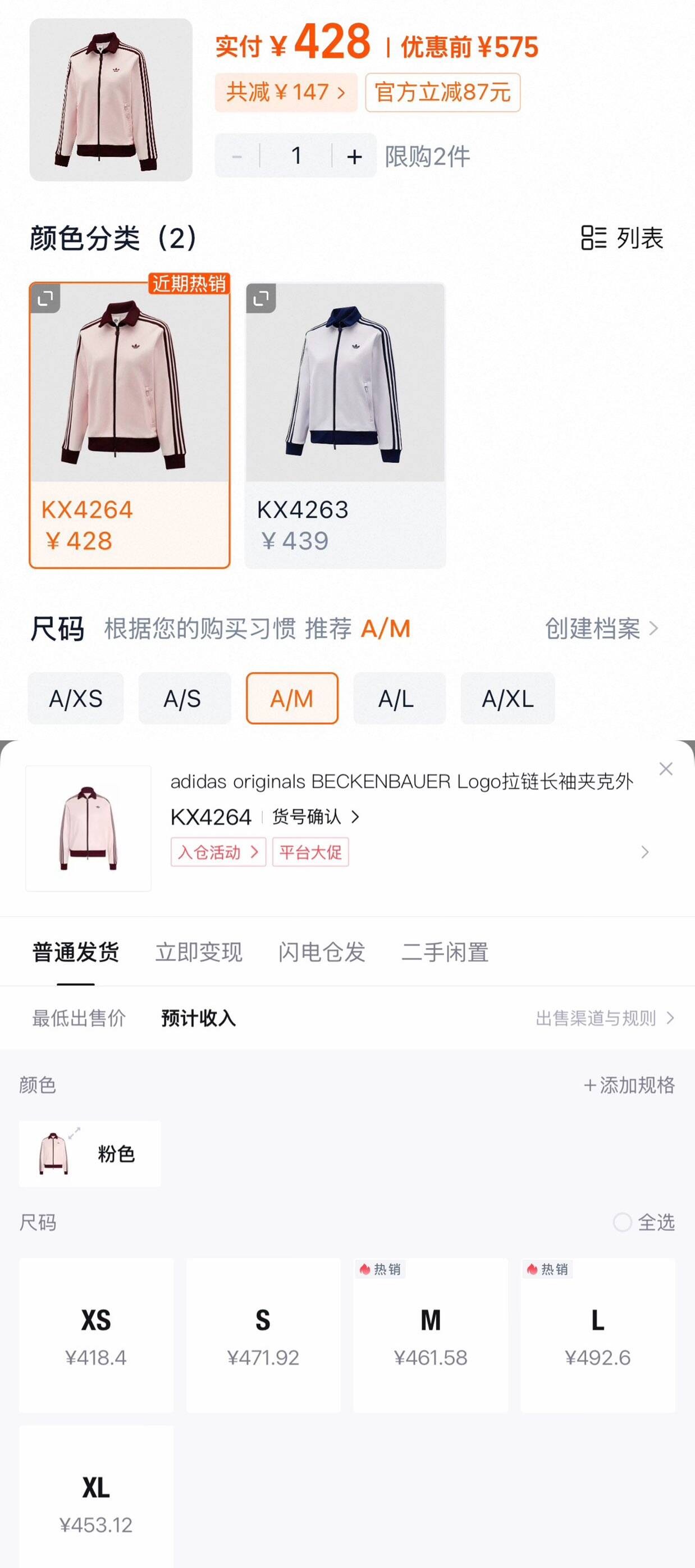
Task: Tick the 全选 select-all sizes option
Action: pyautogui.click(x=644, y=1221)
